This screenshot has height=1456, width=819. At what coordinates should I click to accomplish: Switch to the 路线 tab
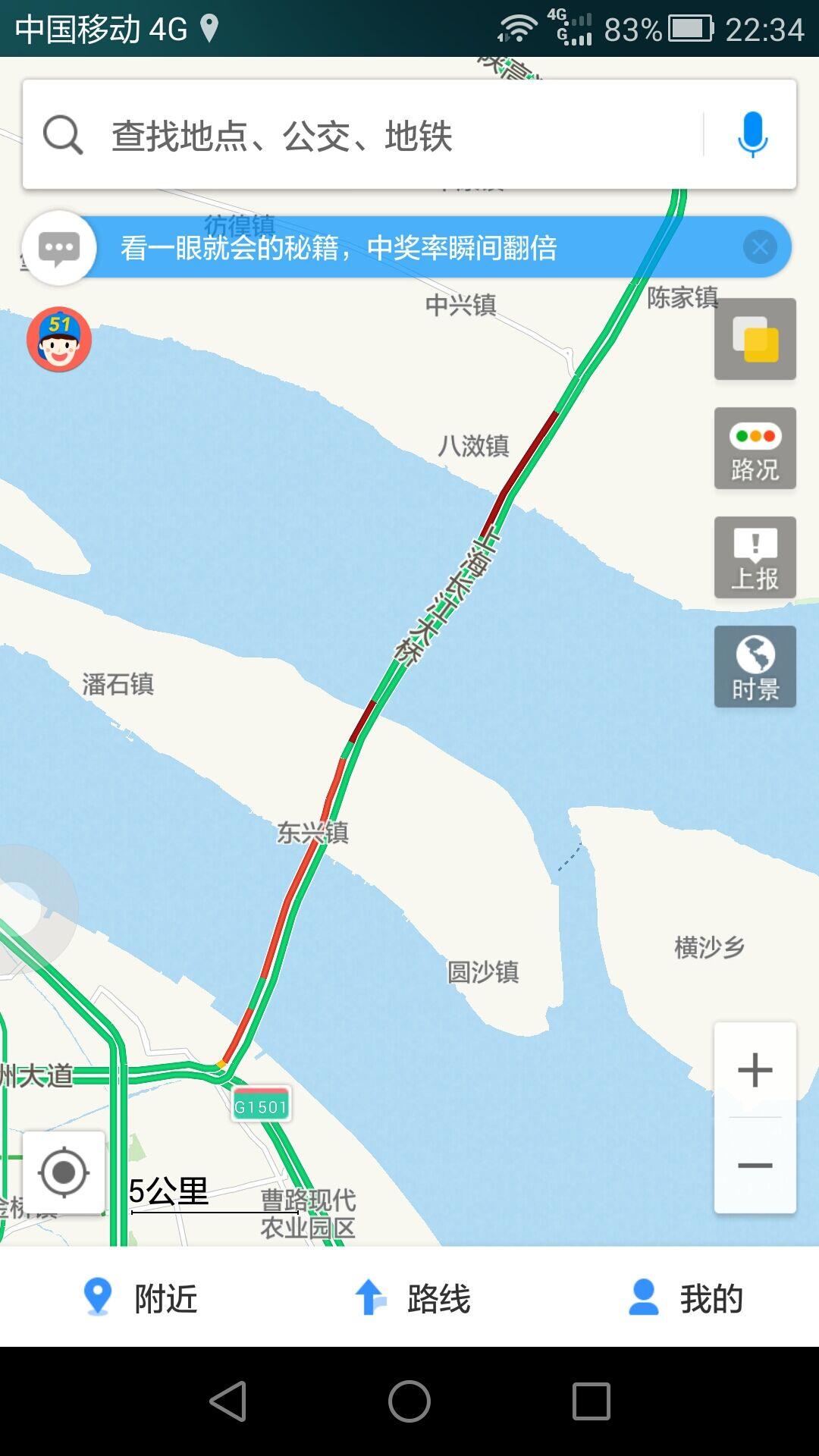[x=412, y=1298]
